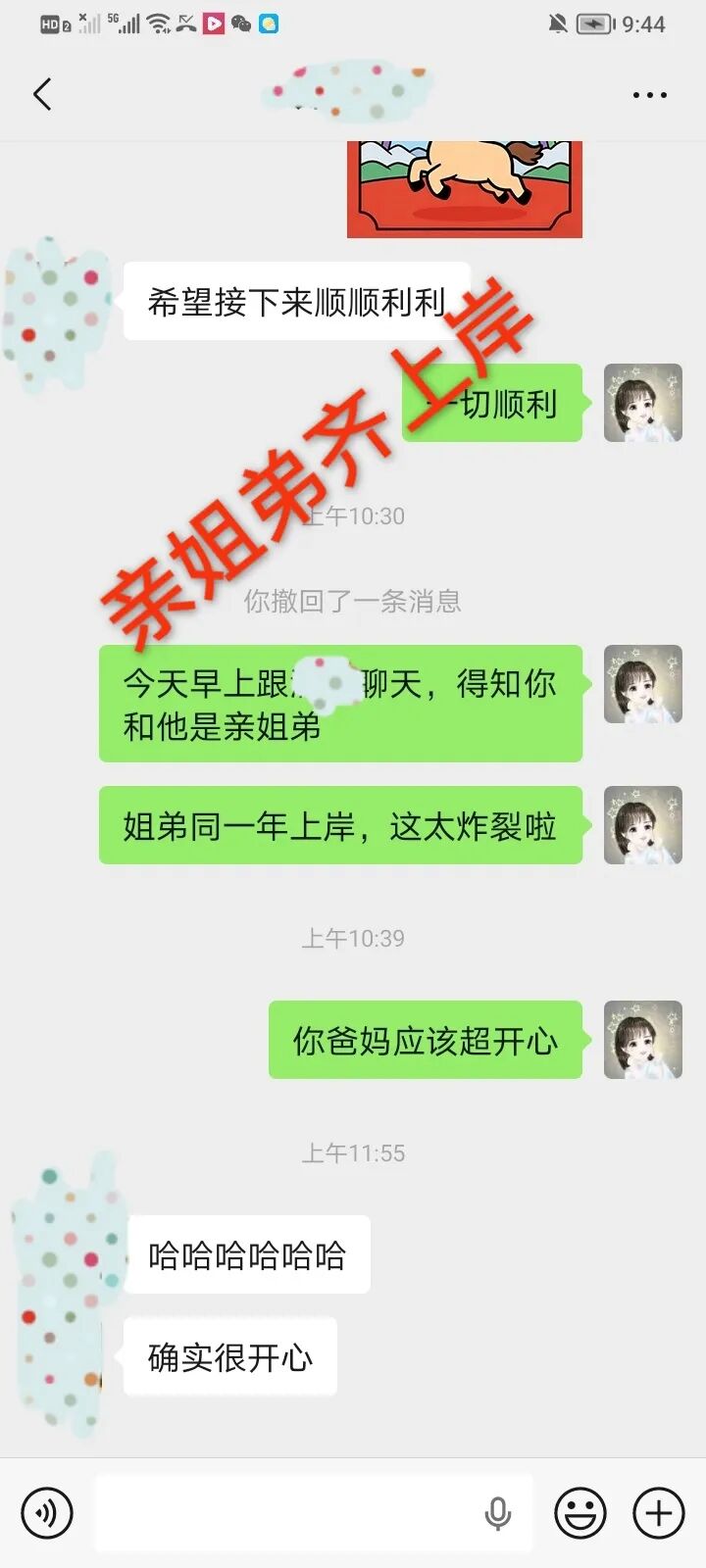Focus the message text field
Image resolution: width=706 pixels, height=1568 pixels.
[x=284, y=1512]
